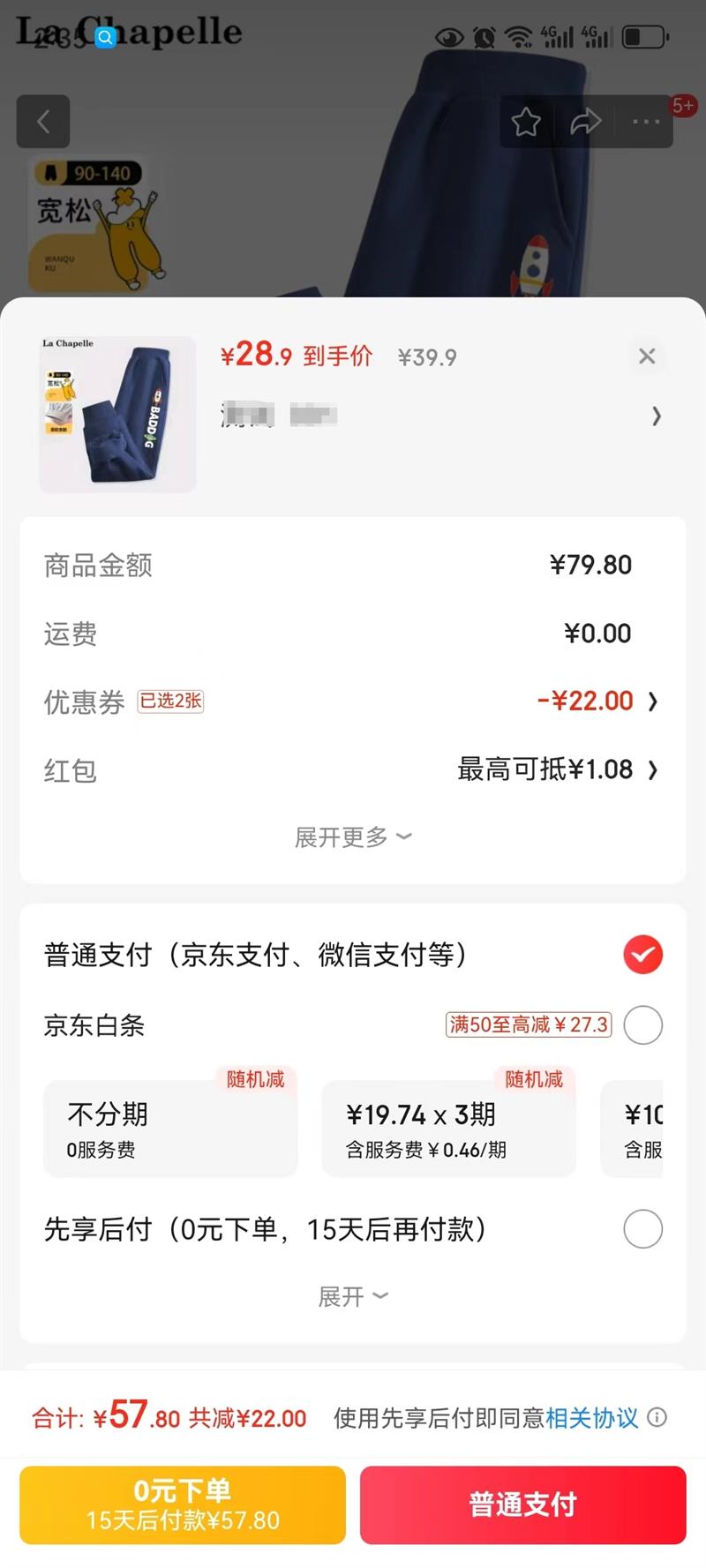706x1568 pixels.
Task: Open the three-dot overflow menu
Action: [x=646, y=122]
